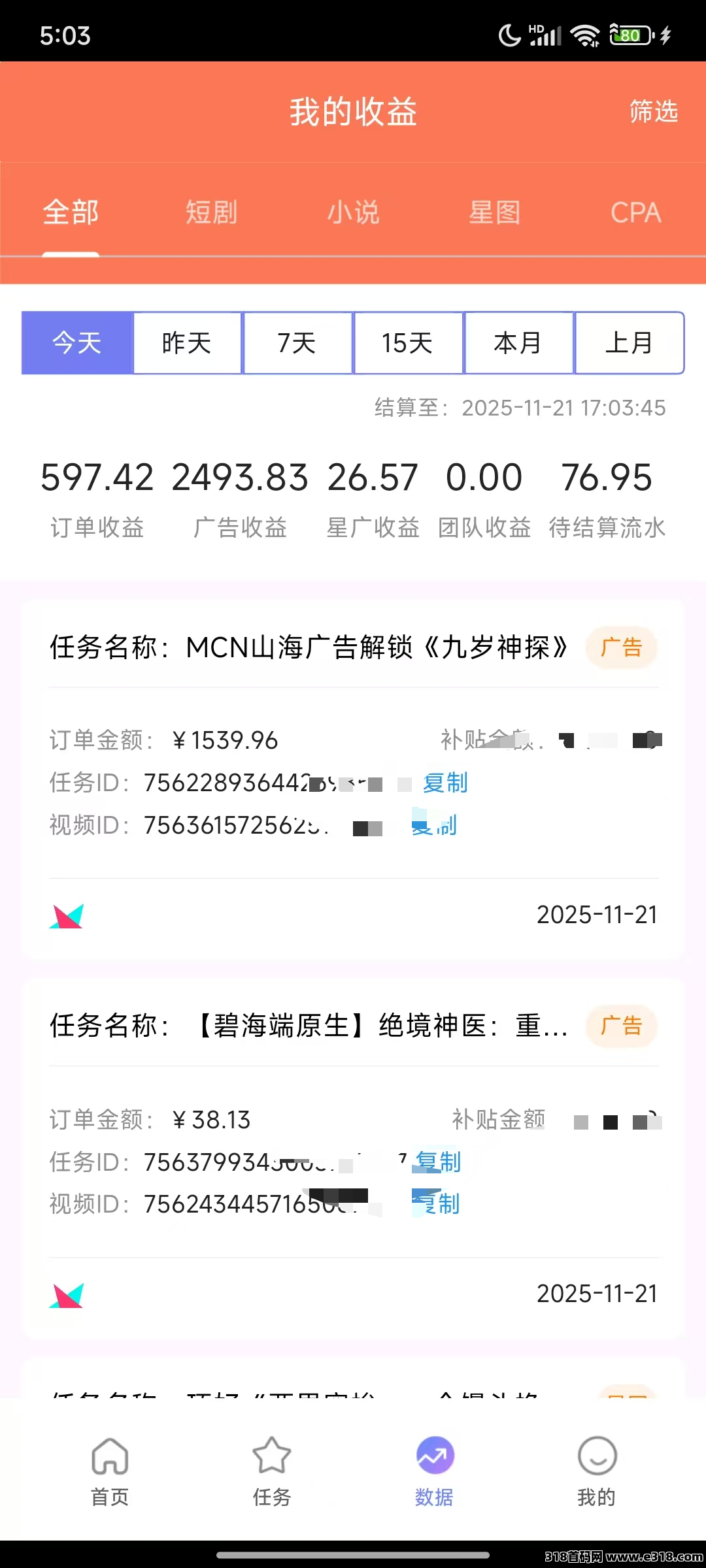The image size is (706, 1568).
Task: Copy the 视频ID of the 绝境神医 task
Action: 437,1203
